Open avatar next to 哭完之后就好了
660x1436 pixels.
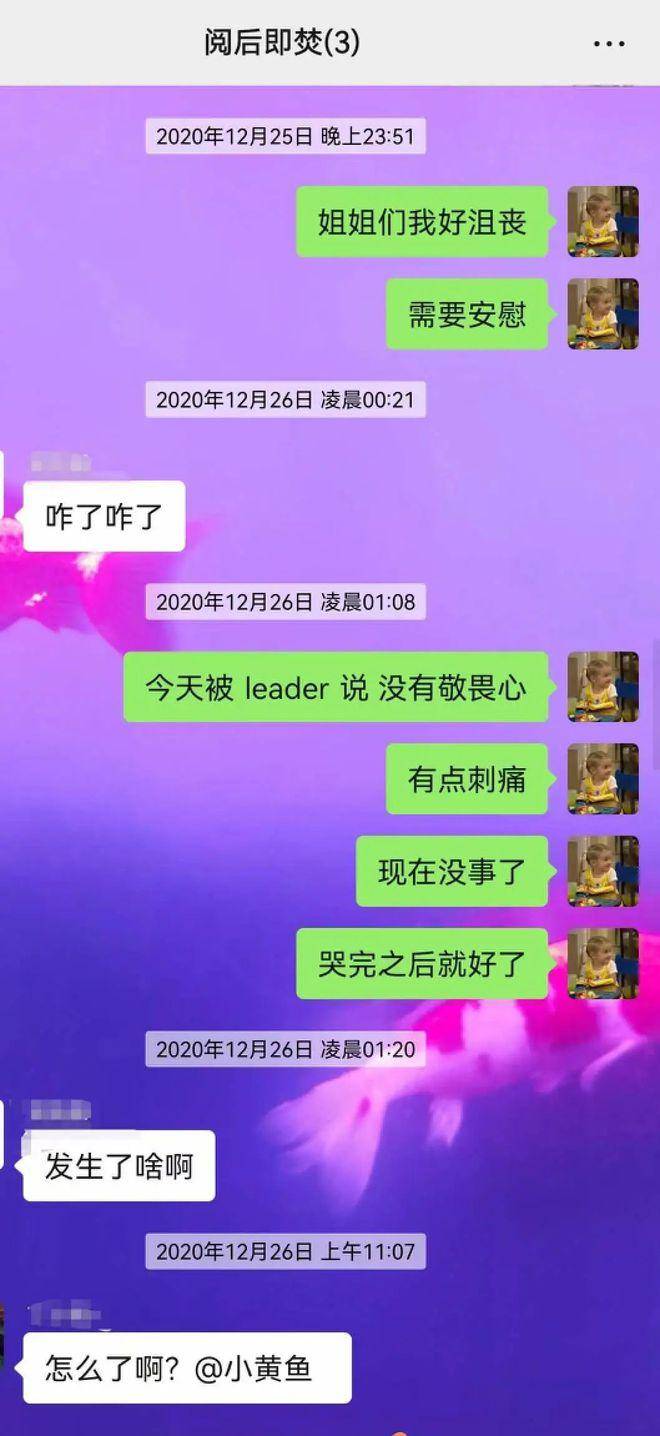pos(603,963)
